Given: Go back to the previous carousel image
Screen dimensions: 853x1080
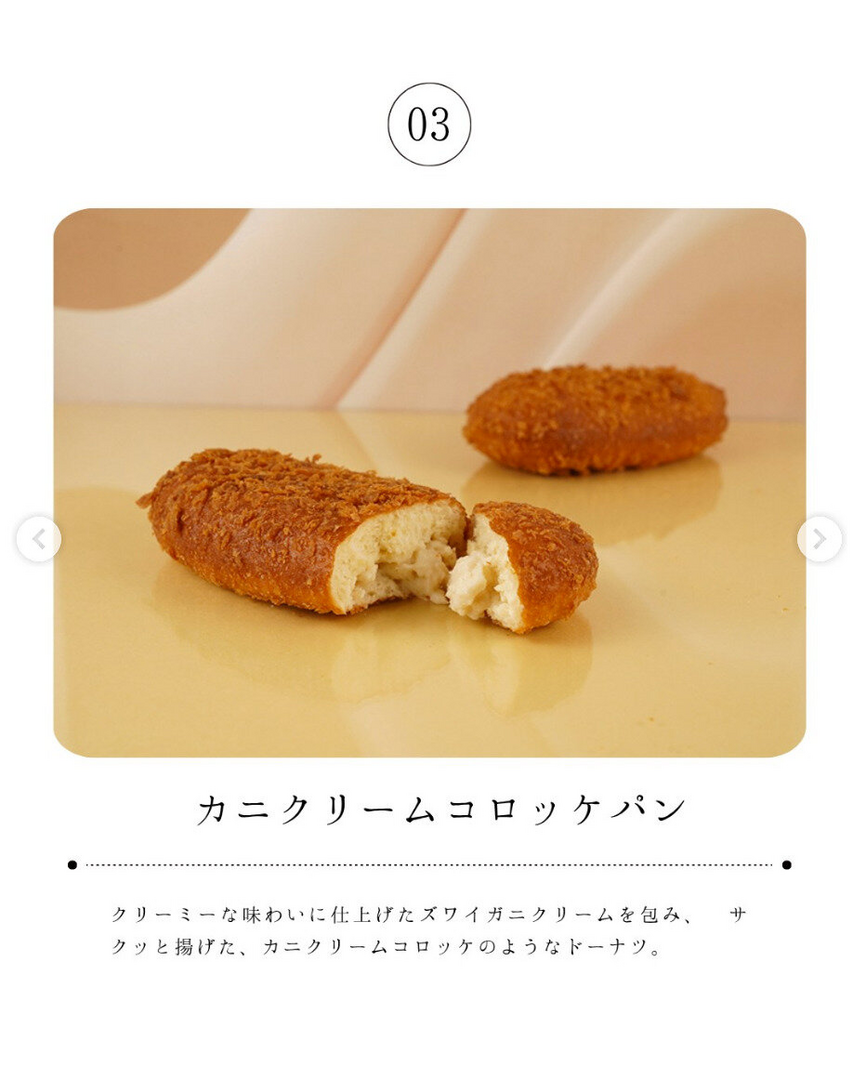Looking at the screenshot, I should click(x=38, y=540).
